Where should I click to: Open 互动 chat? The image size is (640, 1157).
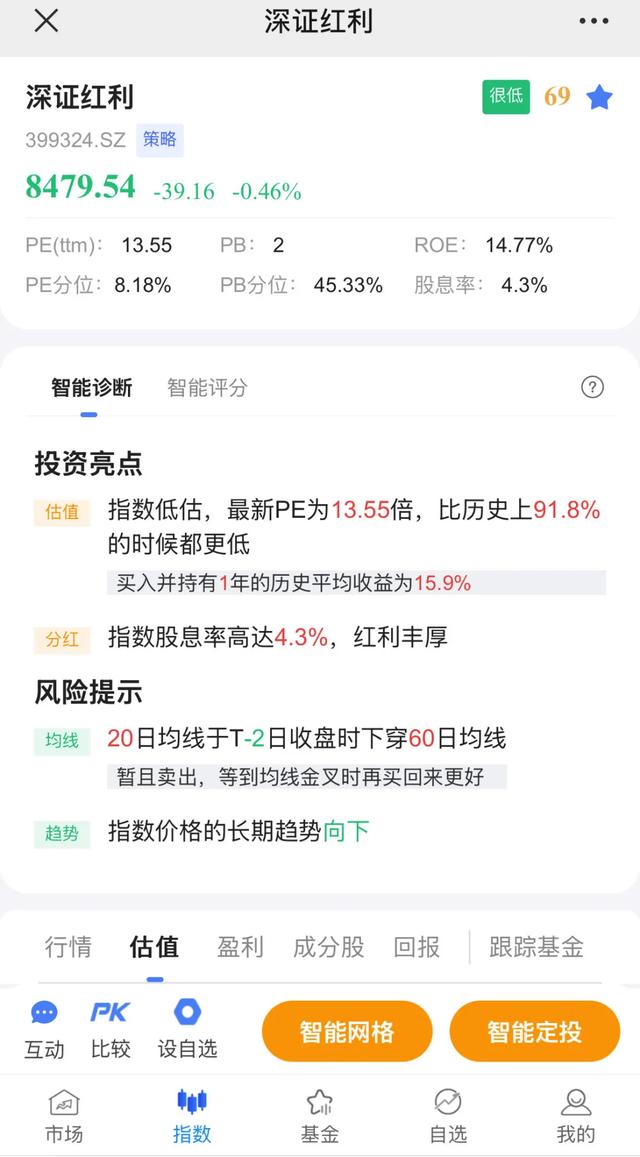pyautogui.click(x=44, y=1030)
